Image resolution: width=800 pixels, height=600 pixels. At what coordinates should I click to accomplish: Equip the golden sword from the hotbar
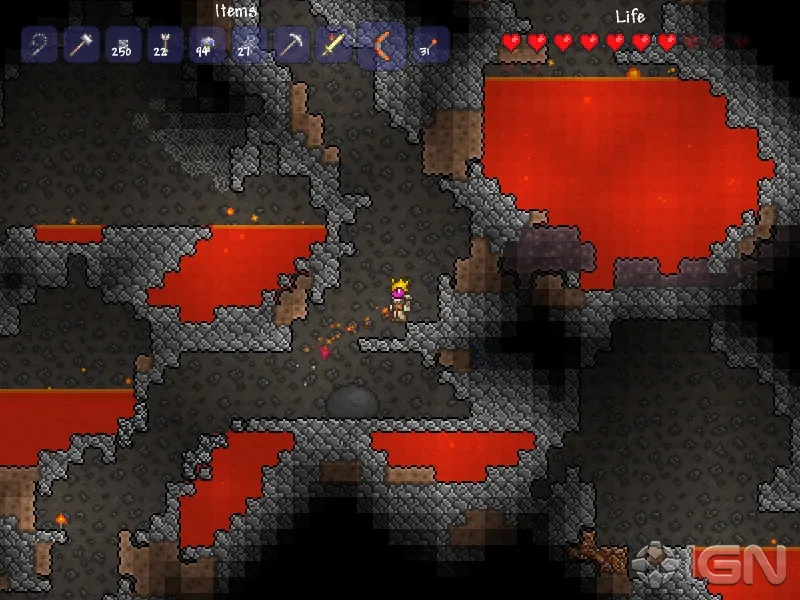click(333, 45)
